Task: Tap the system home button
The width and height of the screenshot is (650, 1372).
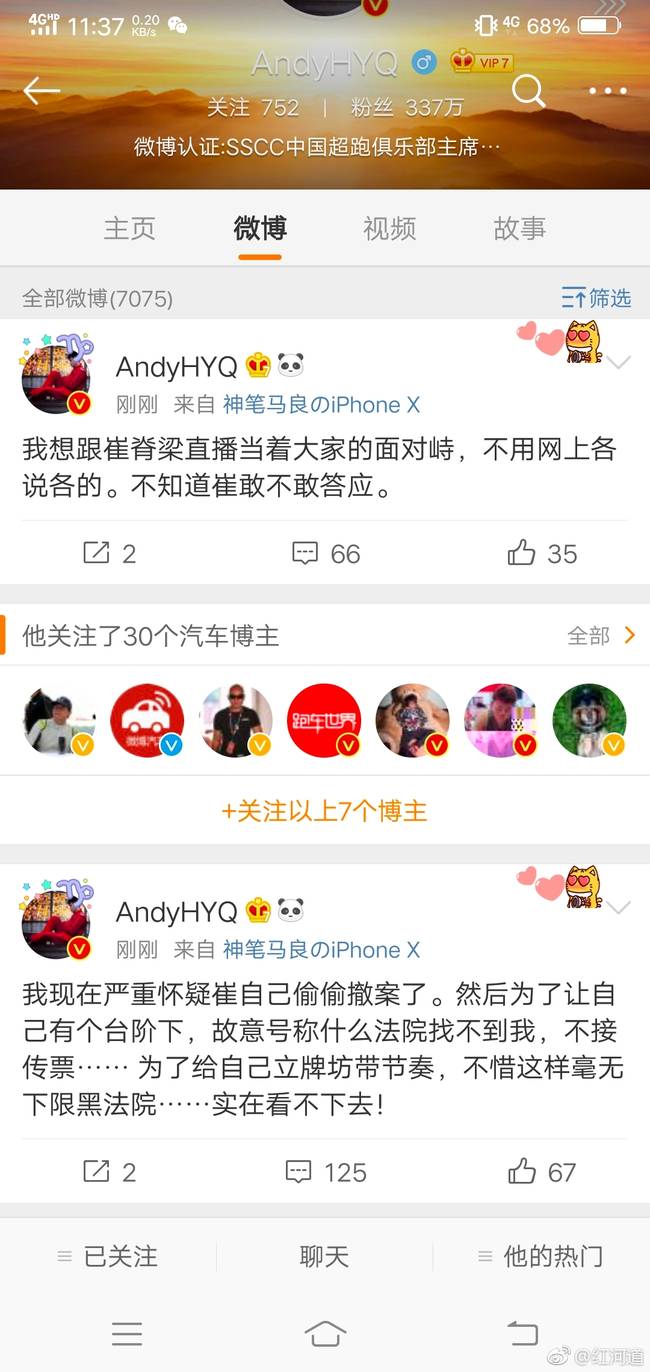Action: [324, 1333]
